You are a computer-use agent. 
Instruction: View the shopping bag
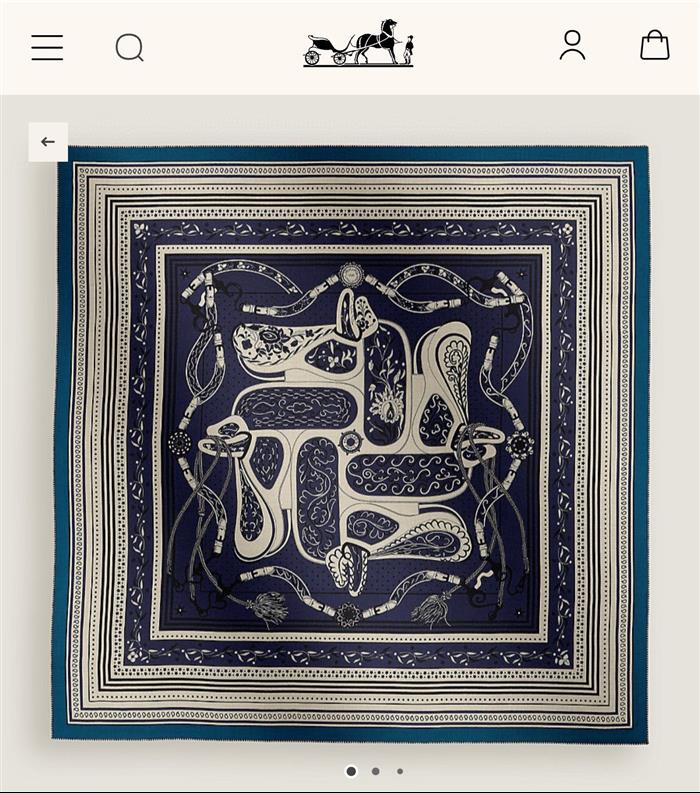[654, 45]
